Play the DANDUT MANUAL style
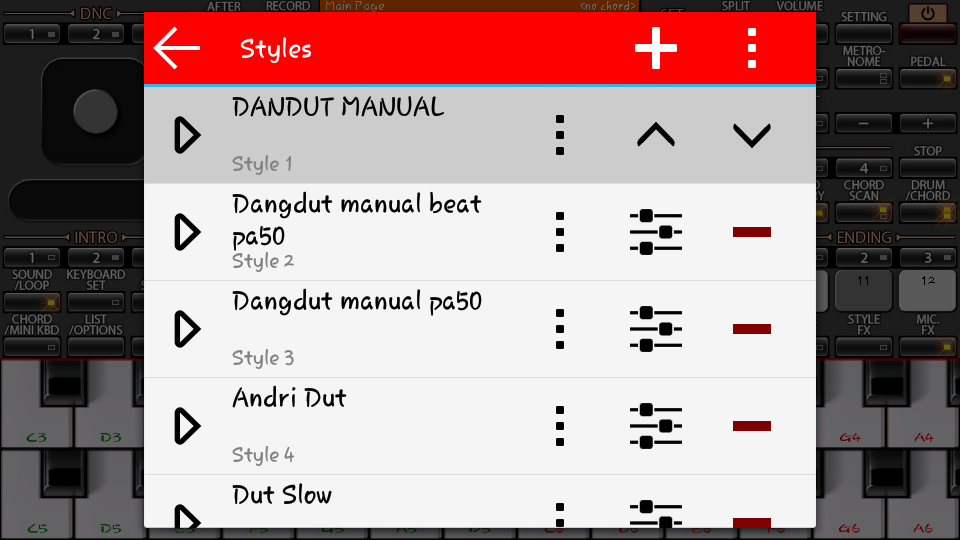 tap(187, 135)
